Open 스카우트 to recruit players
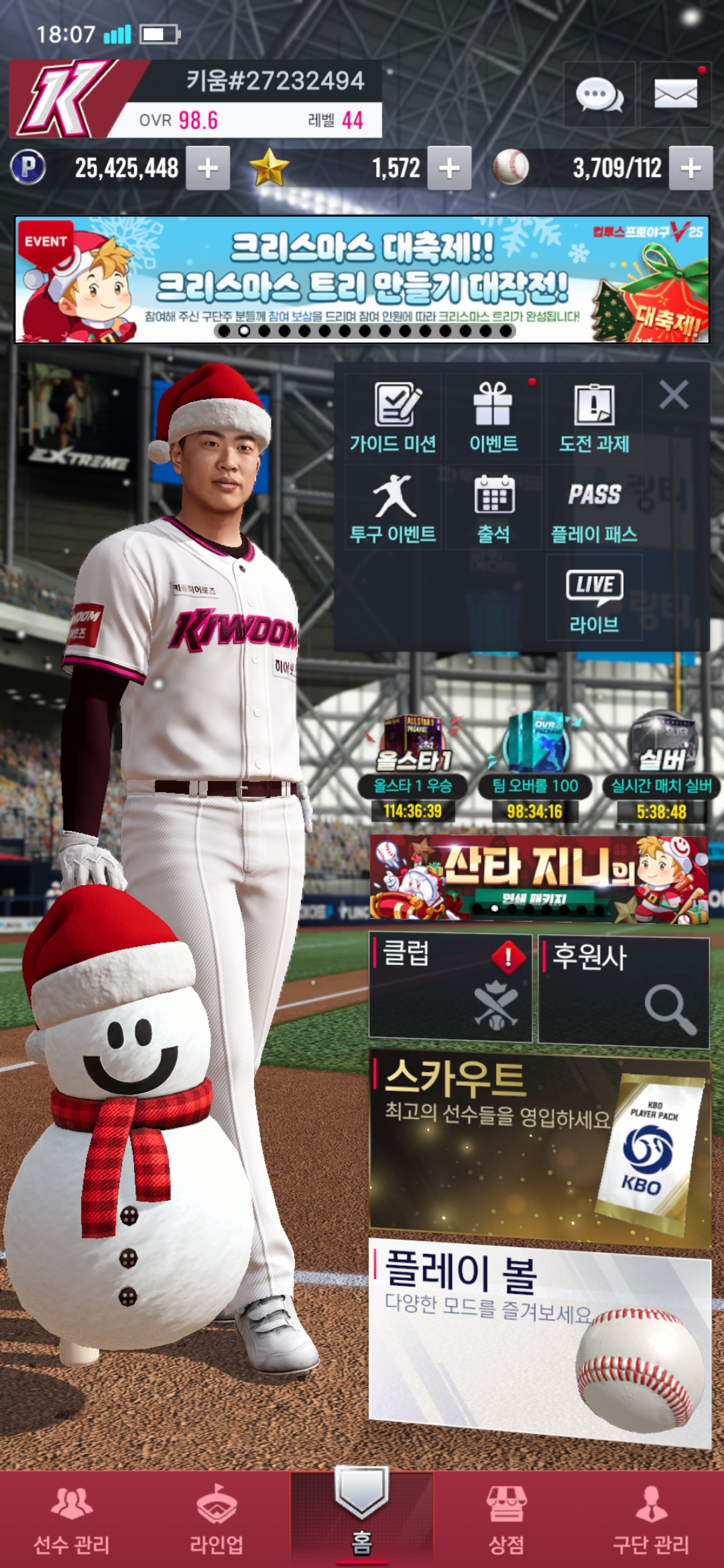Screen dimensions: 724x1568 tap(539, 1145)
